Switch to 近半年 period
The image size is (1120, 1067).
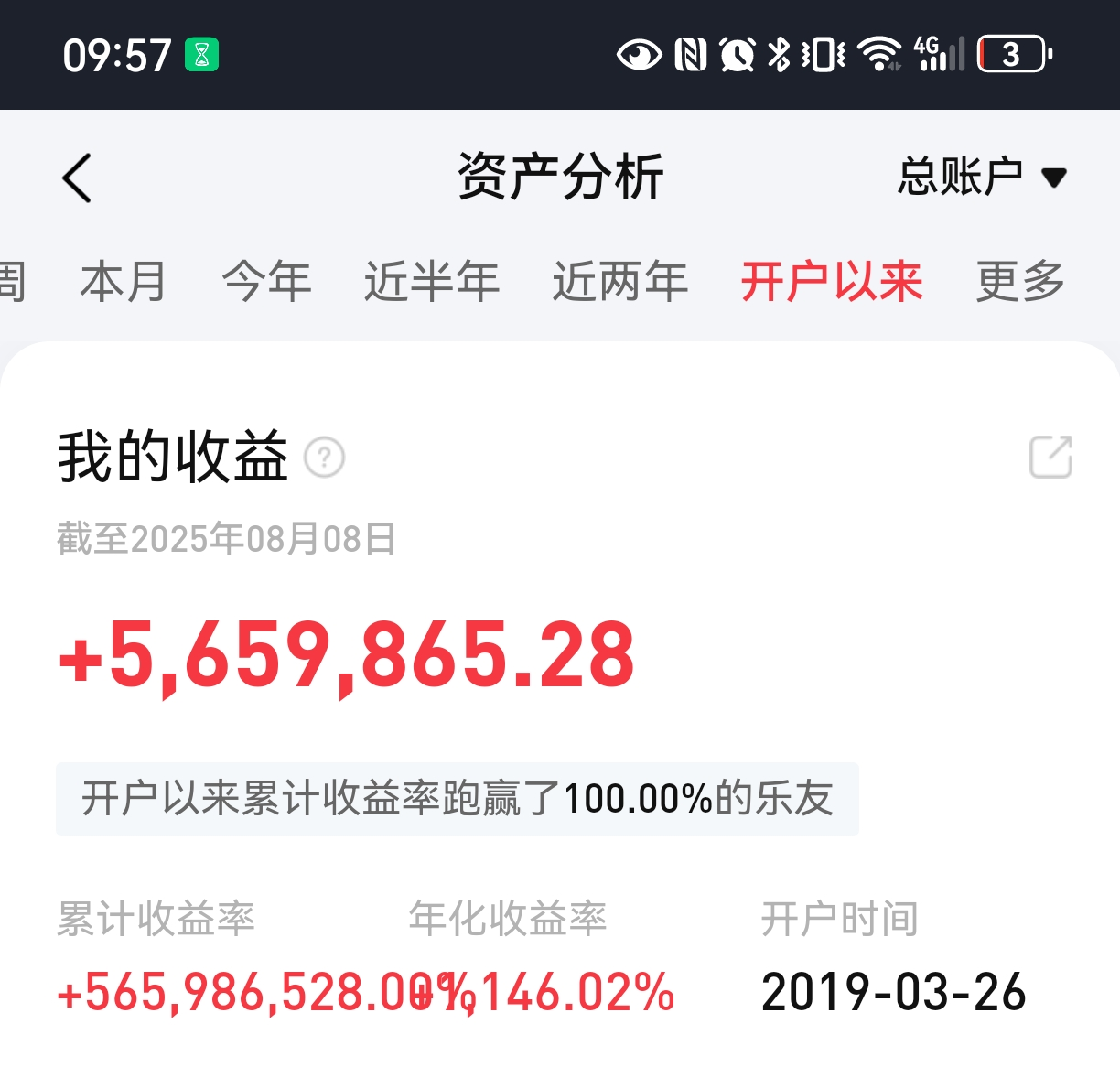431,281
